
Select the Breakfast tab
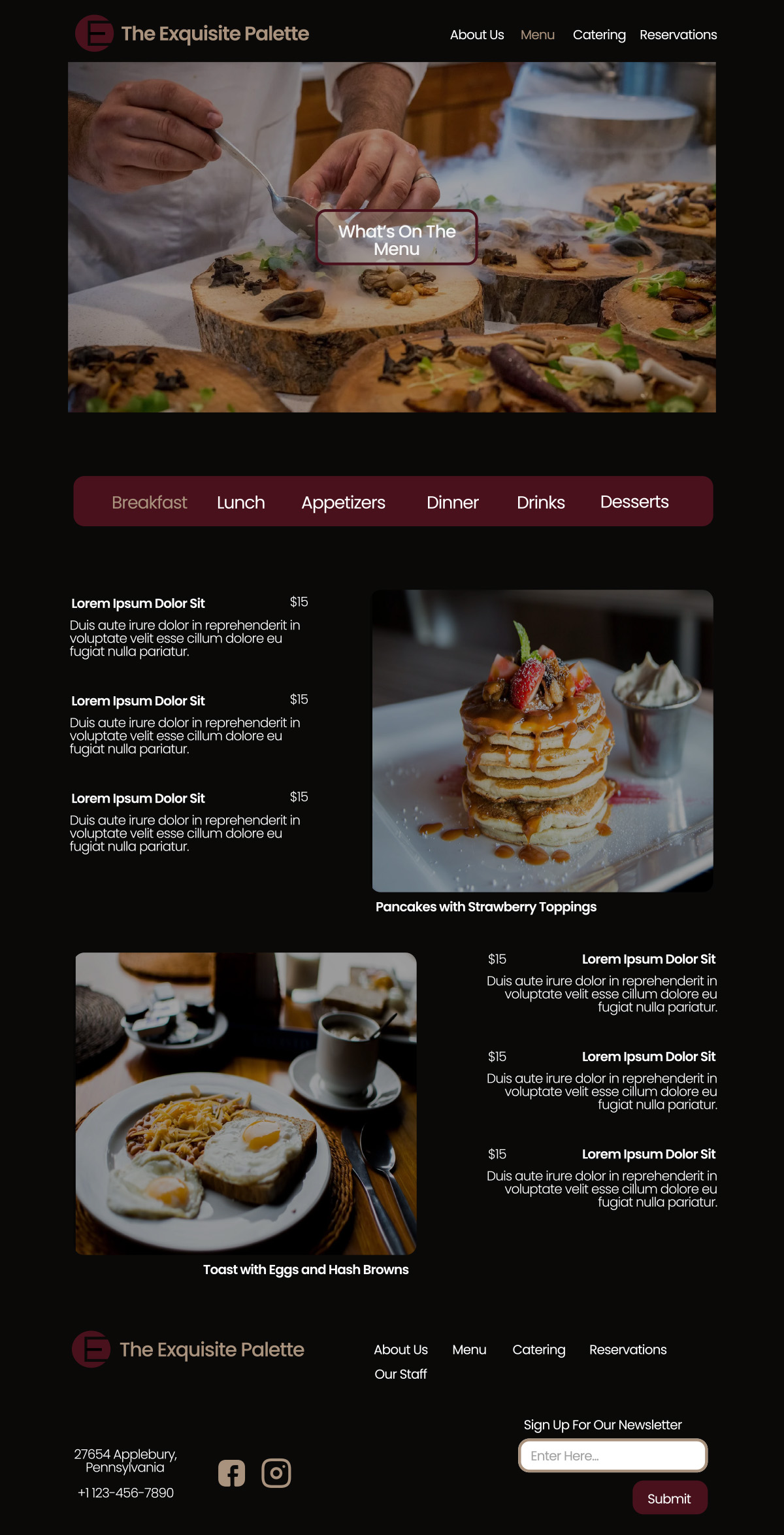click(150, 502)
